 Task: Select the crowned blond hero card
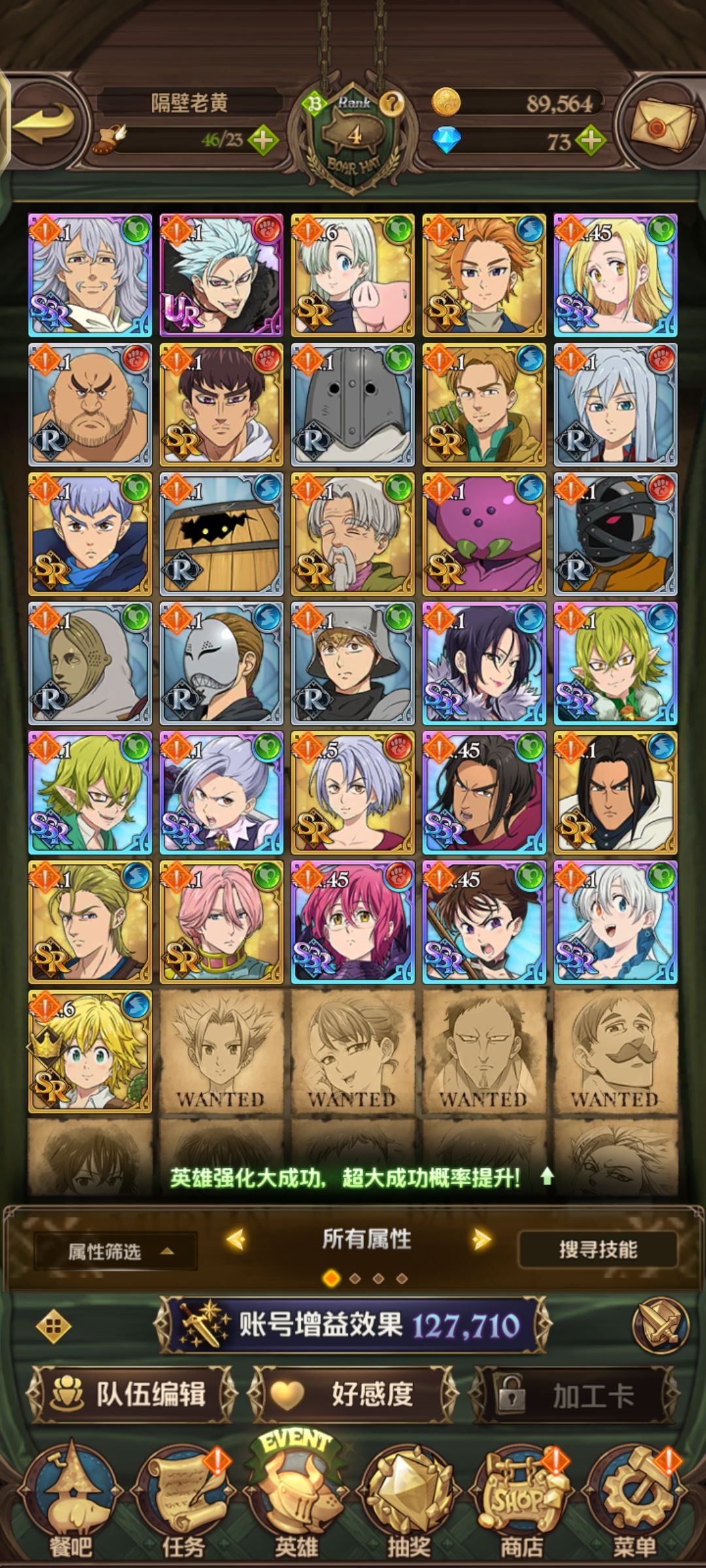click(90, 1051)
